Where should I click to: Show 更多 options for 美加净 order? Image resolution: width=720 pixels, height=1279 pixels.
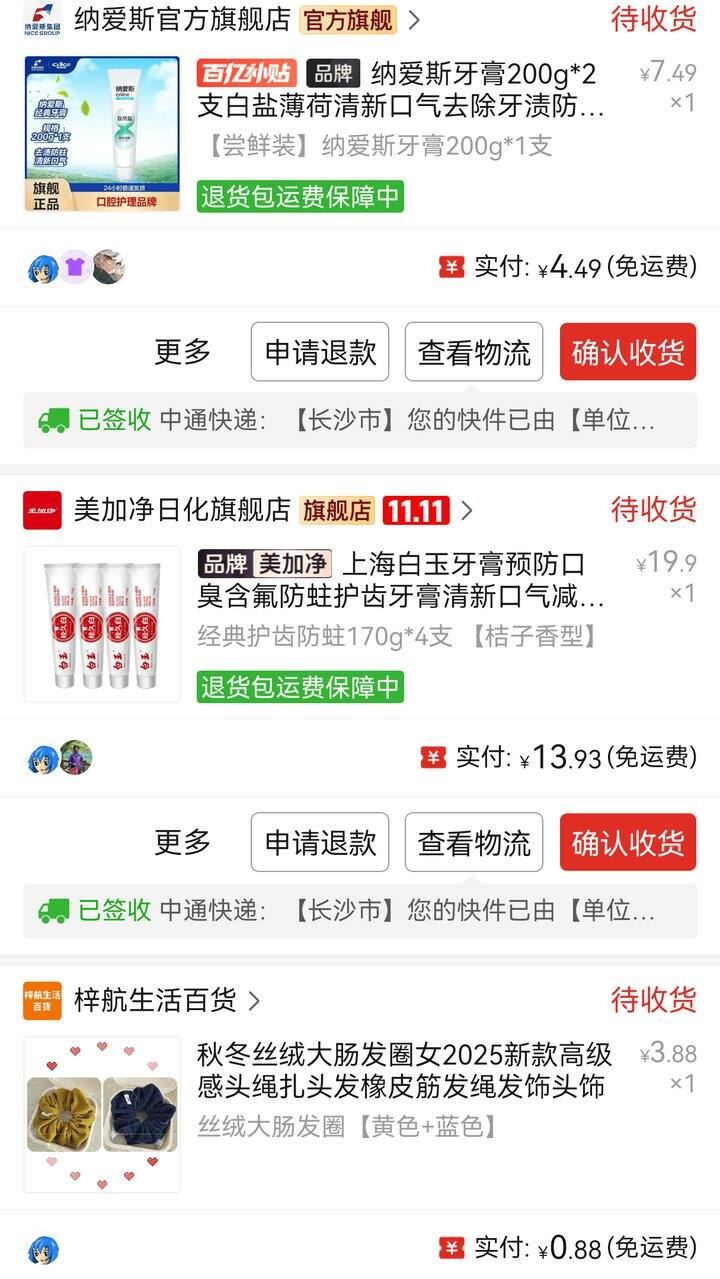click(182, 842)
